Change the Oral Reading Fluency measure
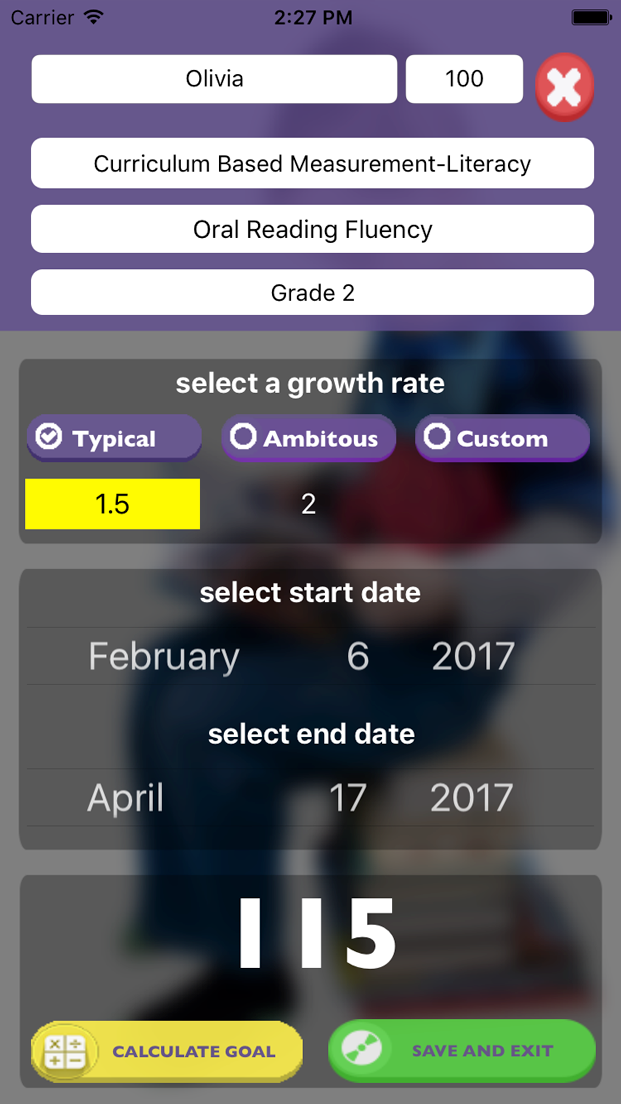The image size is (621, 1104). pyautogui.click(x=312, y=229)
